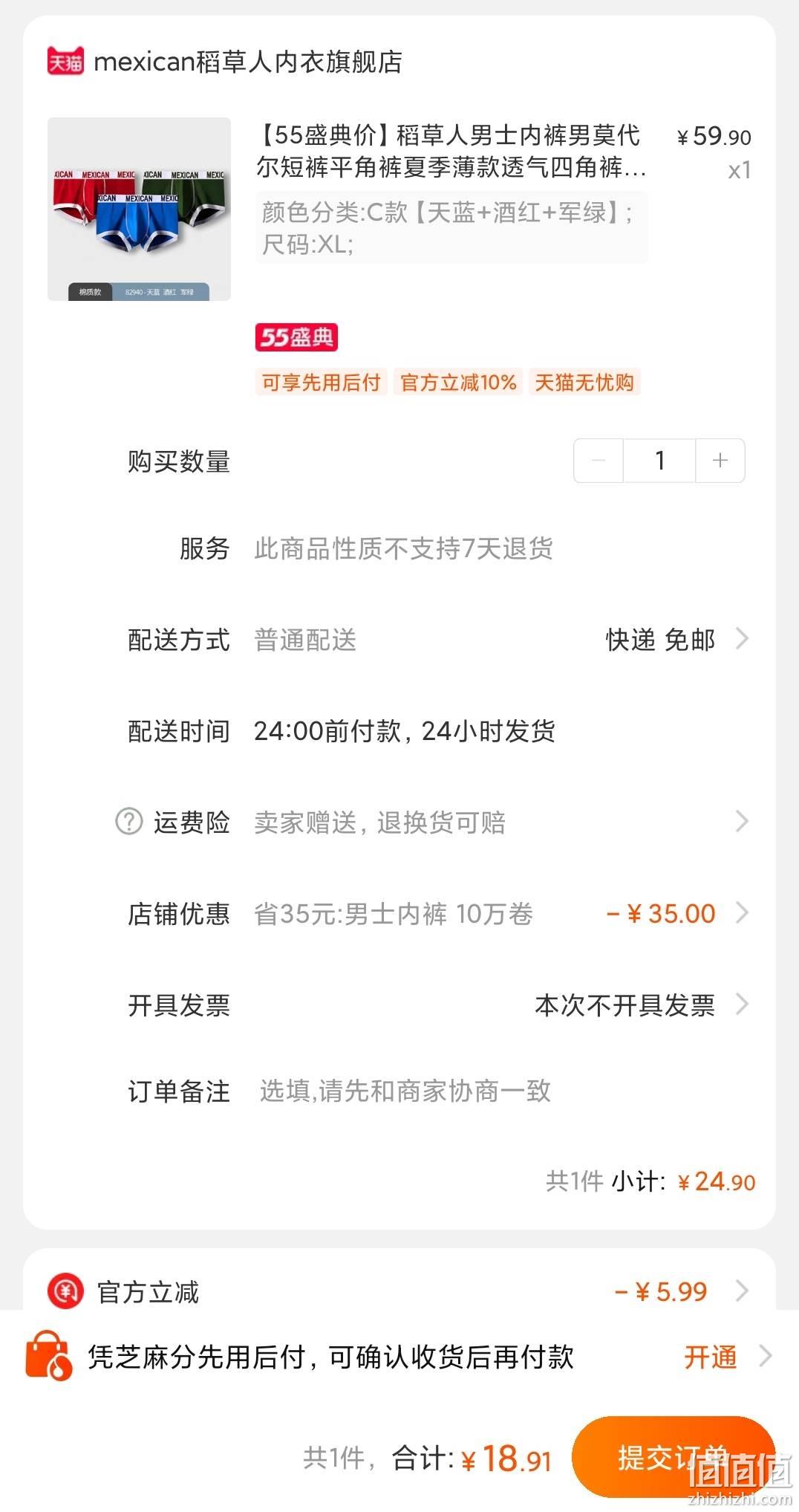This screenshot has width=799, height=1512.
Task: Open the 运费险 help question mark
Action: coord(129,822)
